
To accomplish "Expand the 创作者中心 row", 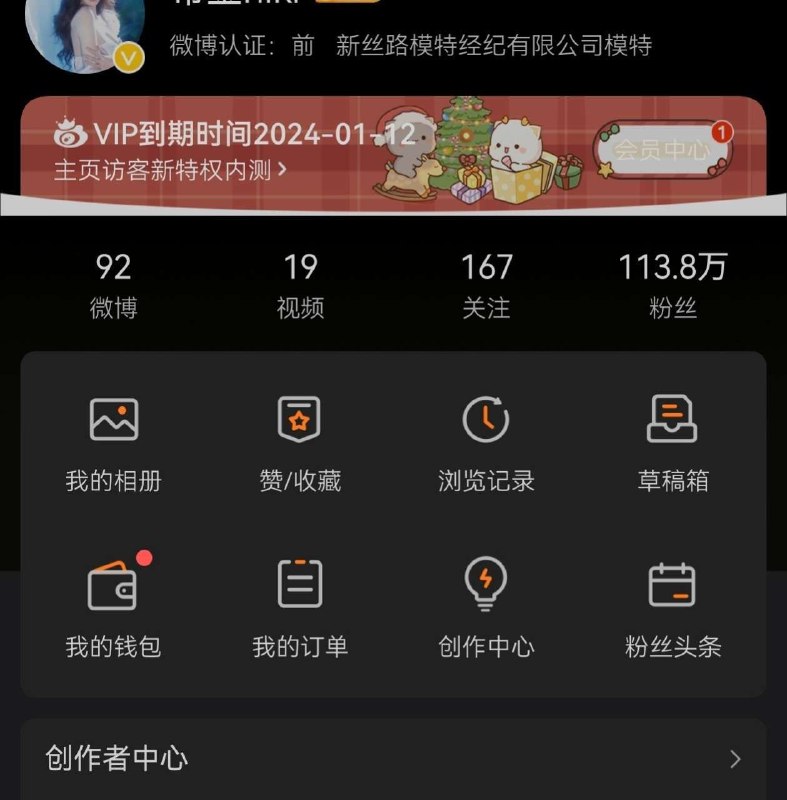I will 393,759.
